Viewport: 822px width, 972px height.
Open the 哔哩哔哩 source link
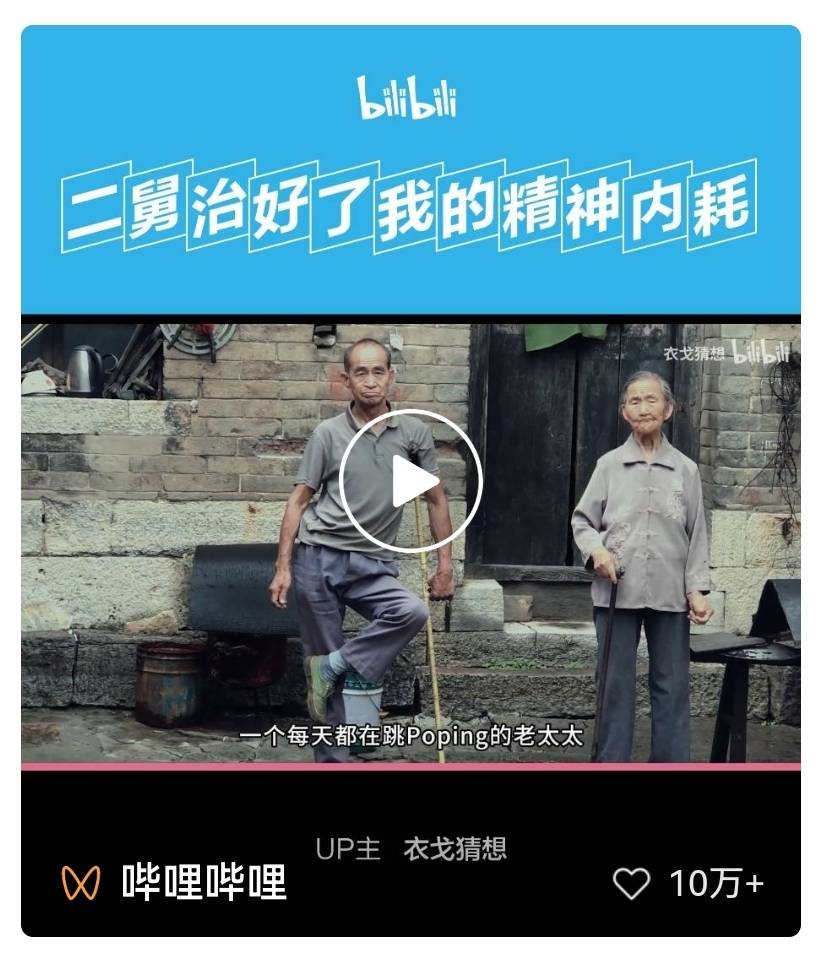(x=203, y=882)
